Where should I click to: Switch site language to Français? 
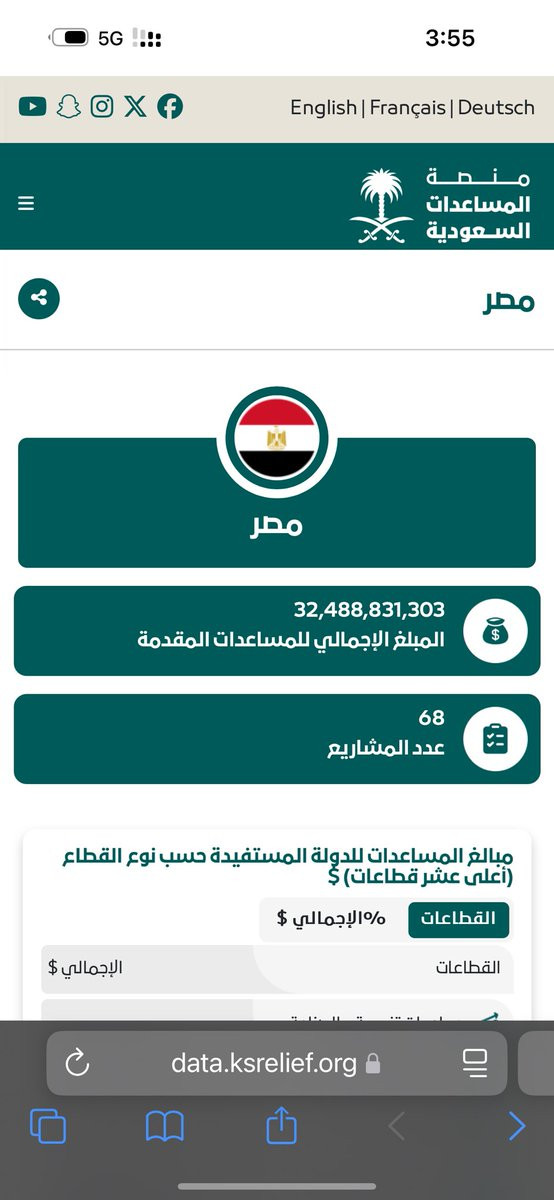(x=407, y=108)
